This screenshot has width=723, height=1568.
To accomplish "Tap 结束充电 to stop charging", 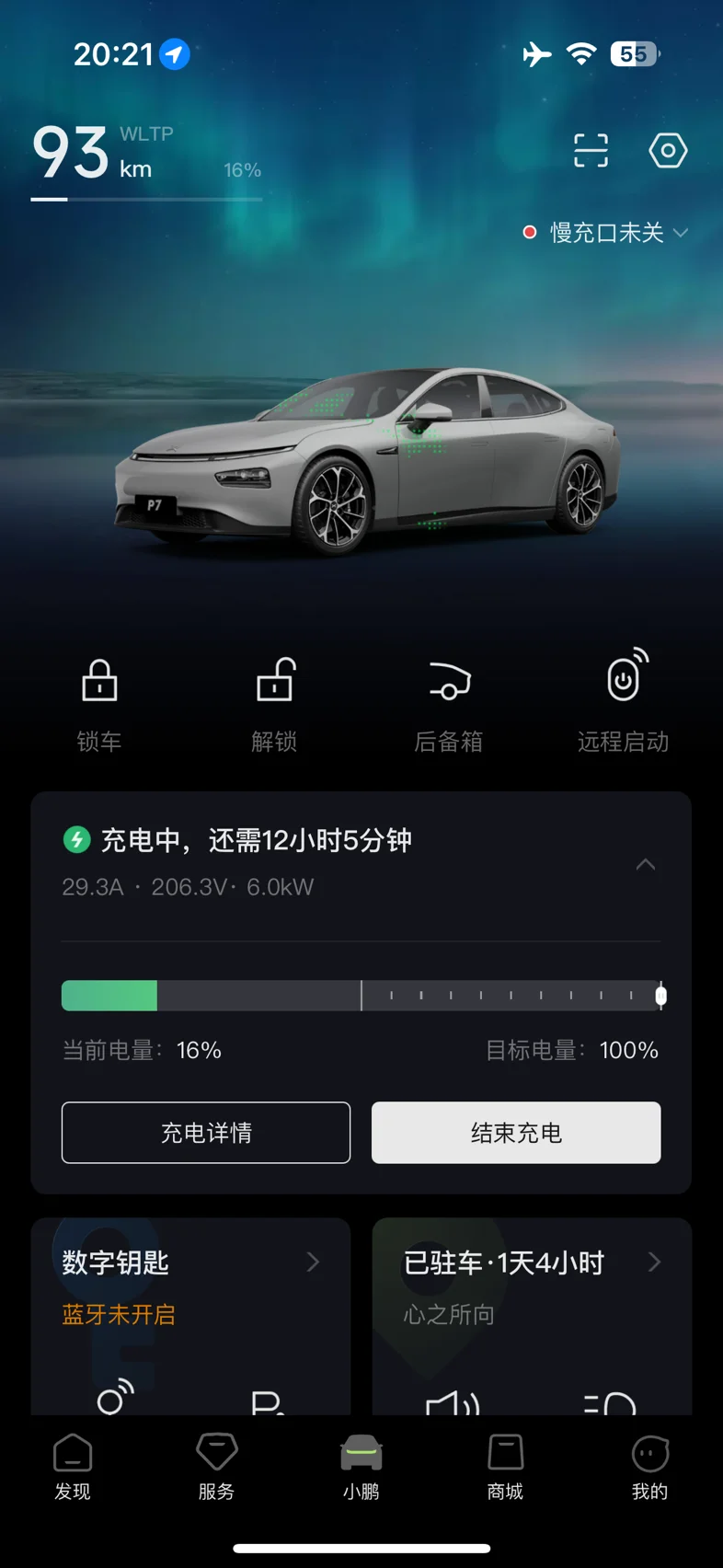I will [x=516, y=1133].
